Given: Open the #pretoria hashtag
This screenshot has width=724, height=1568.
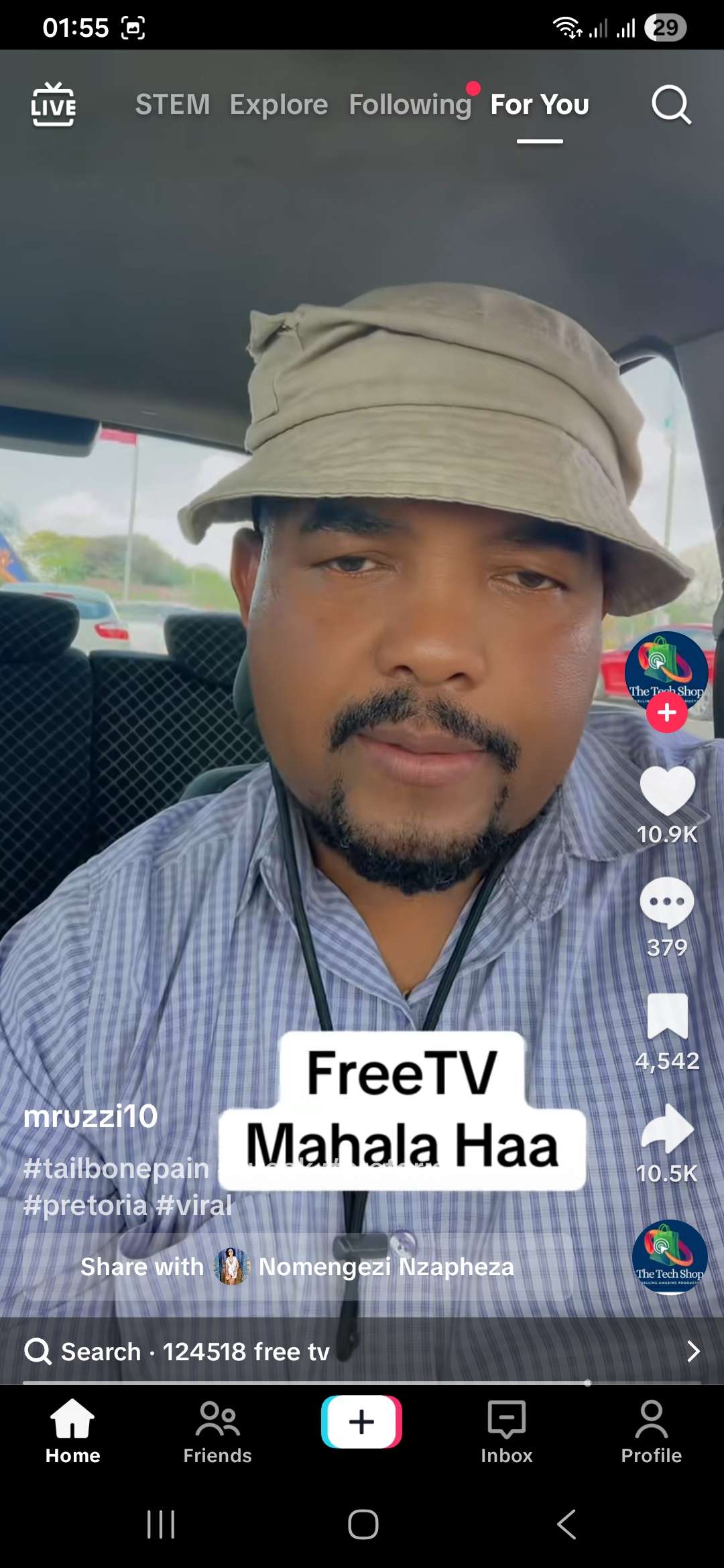Looking at the screenshot, I should 85,1205.
